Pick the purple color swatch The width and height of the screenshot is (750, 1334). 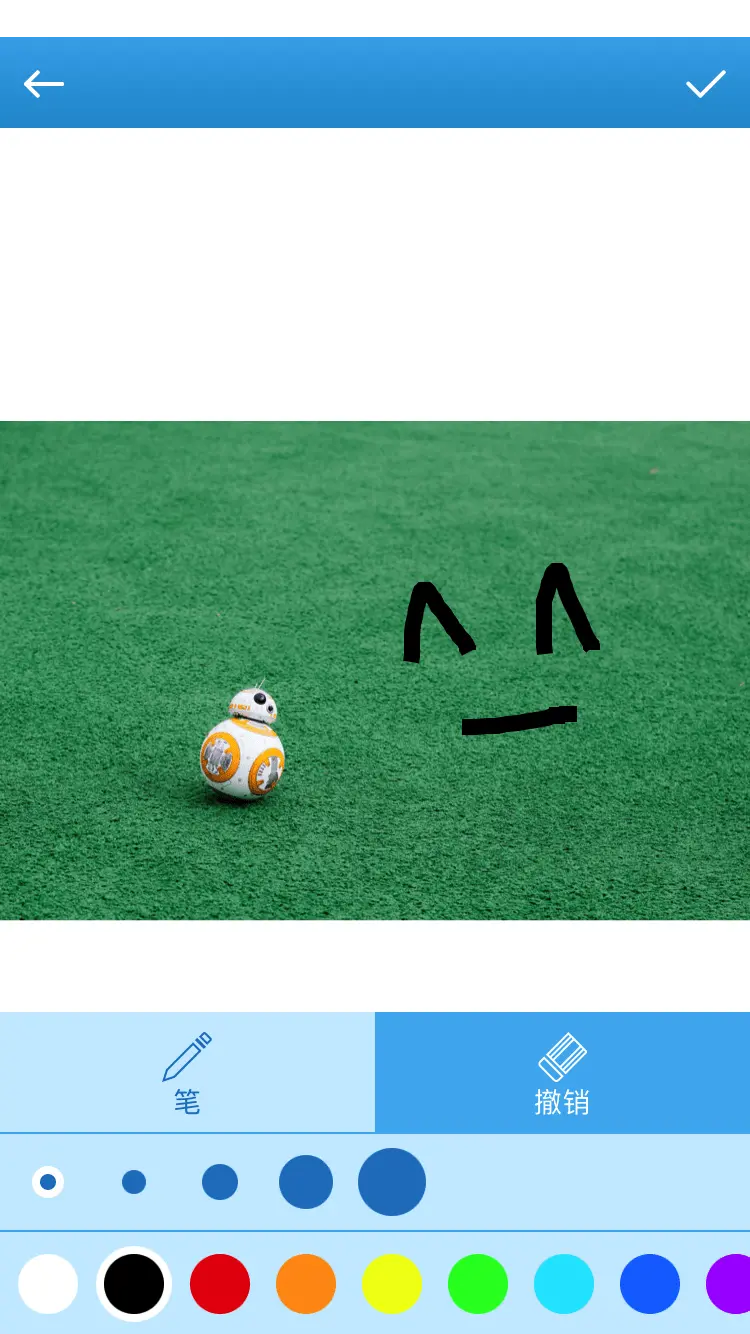(731, 1284)
